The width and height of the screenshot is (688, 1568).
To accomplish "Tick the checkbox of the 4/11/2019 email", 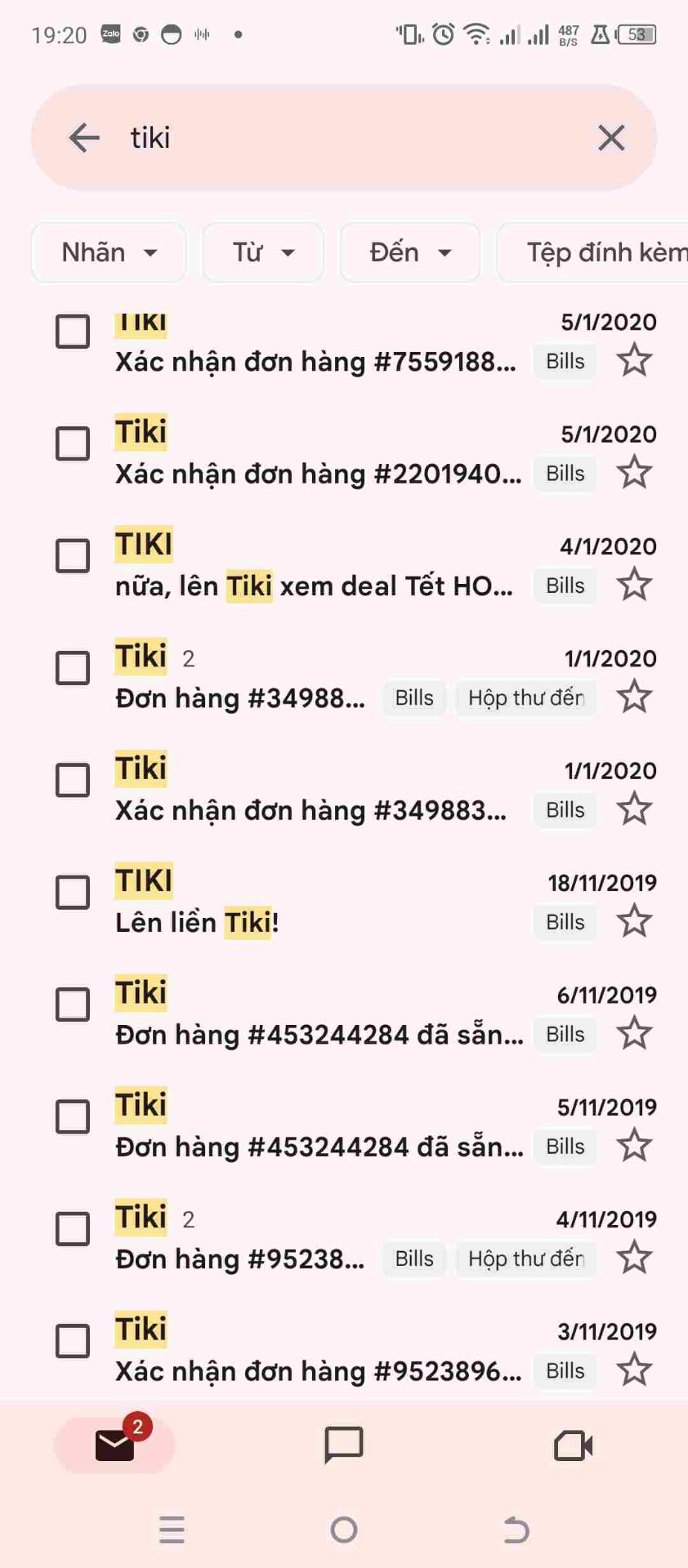I will pyautogui.click(x=71, y=1228).
